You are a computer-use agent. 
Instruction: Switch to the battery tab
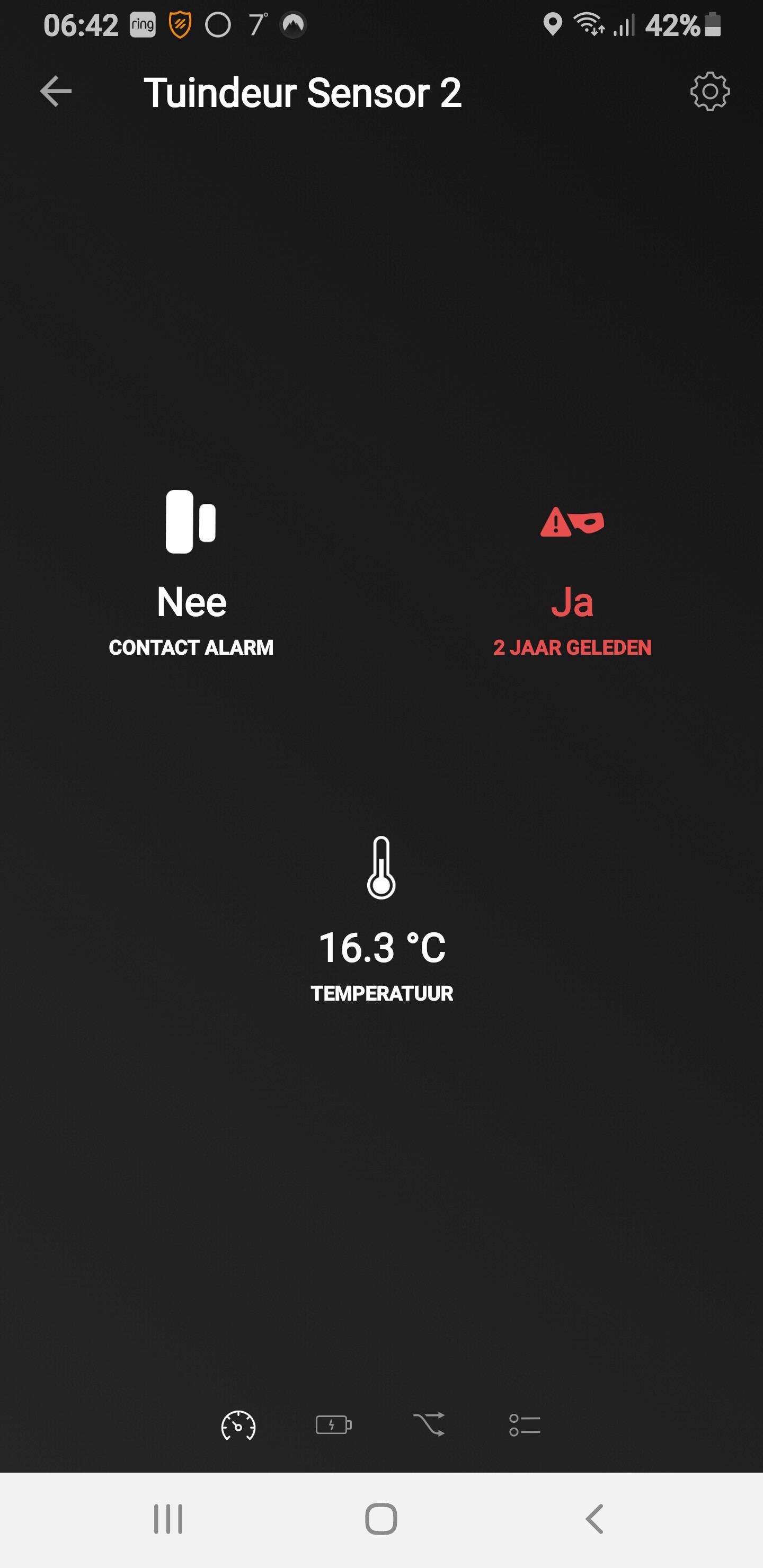click(x=333, y=1426)
